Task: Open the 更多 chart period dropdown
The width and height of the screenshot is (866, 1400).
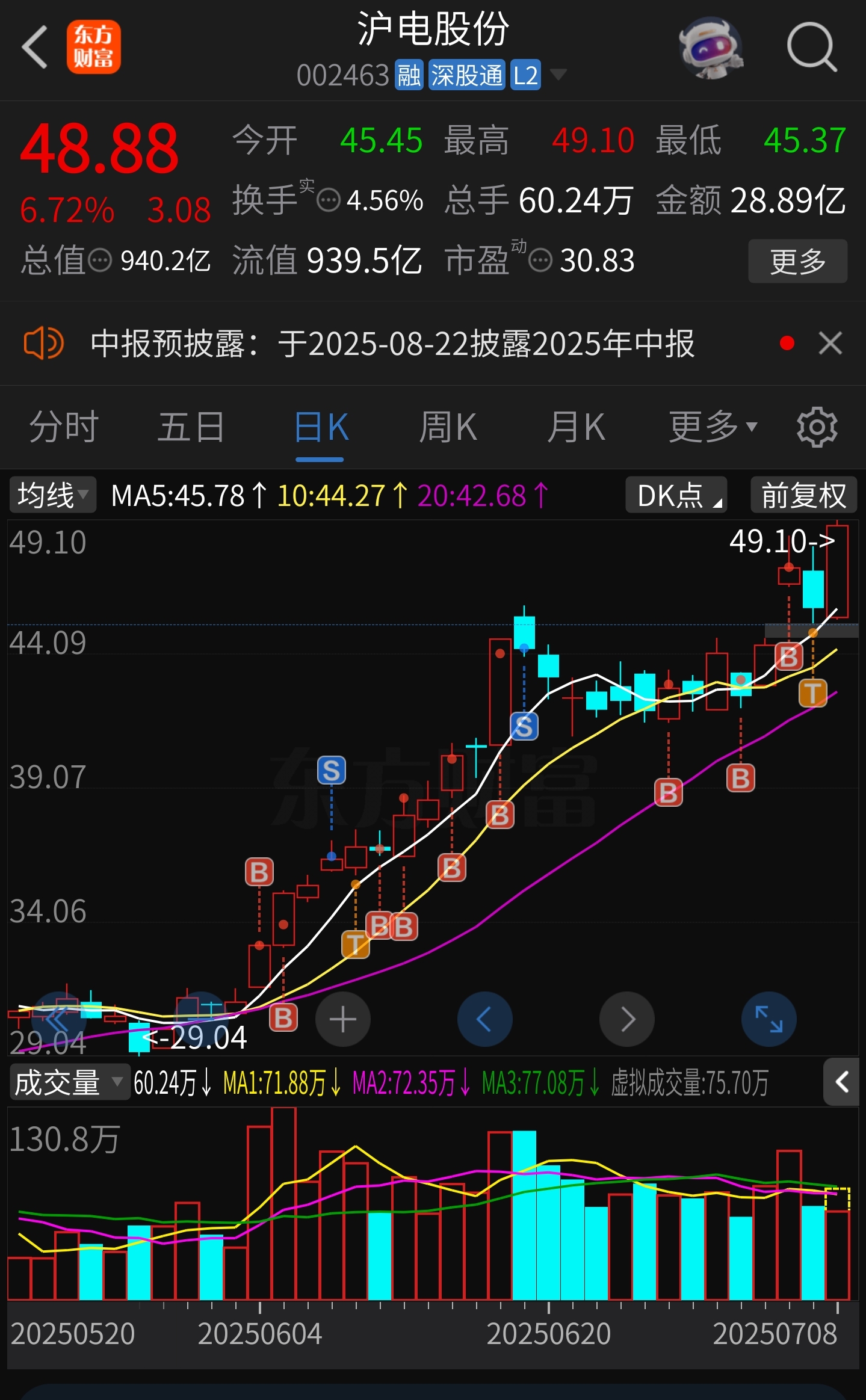Action: point(713,427)
